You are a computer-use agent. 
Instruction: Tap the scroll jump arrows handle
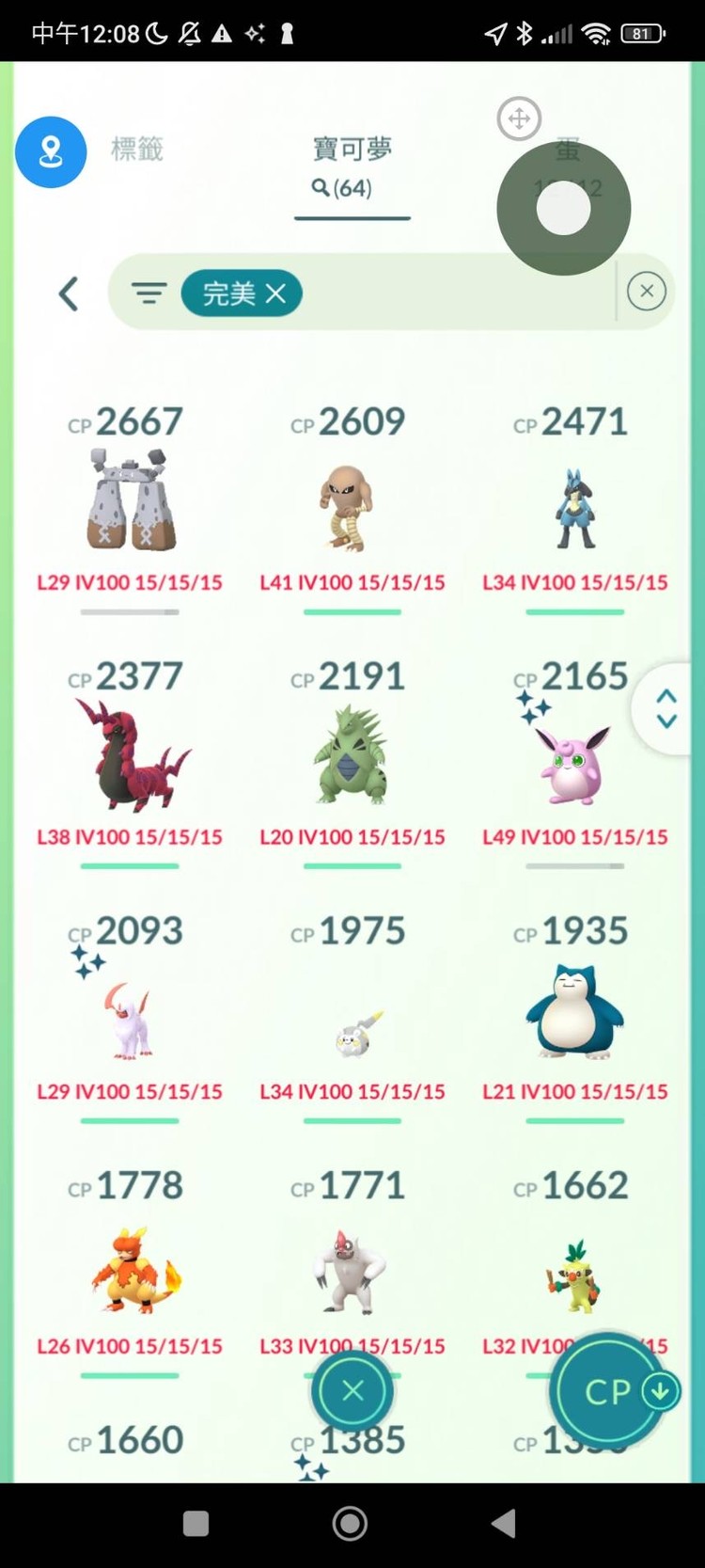coord(666,709)
